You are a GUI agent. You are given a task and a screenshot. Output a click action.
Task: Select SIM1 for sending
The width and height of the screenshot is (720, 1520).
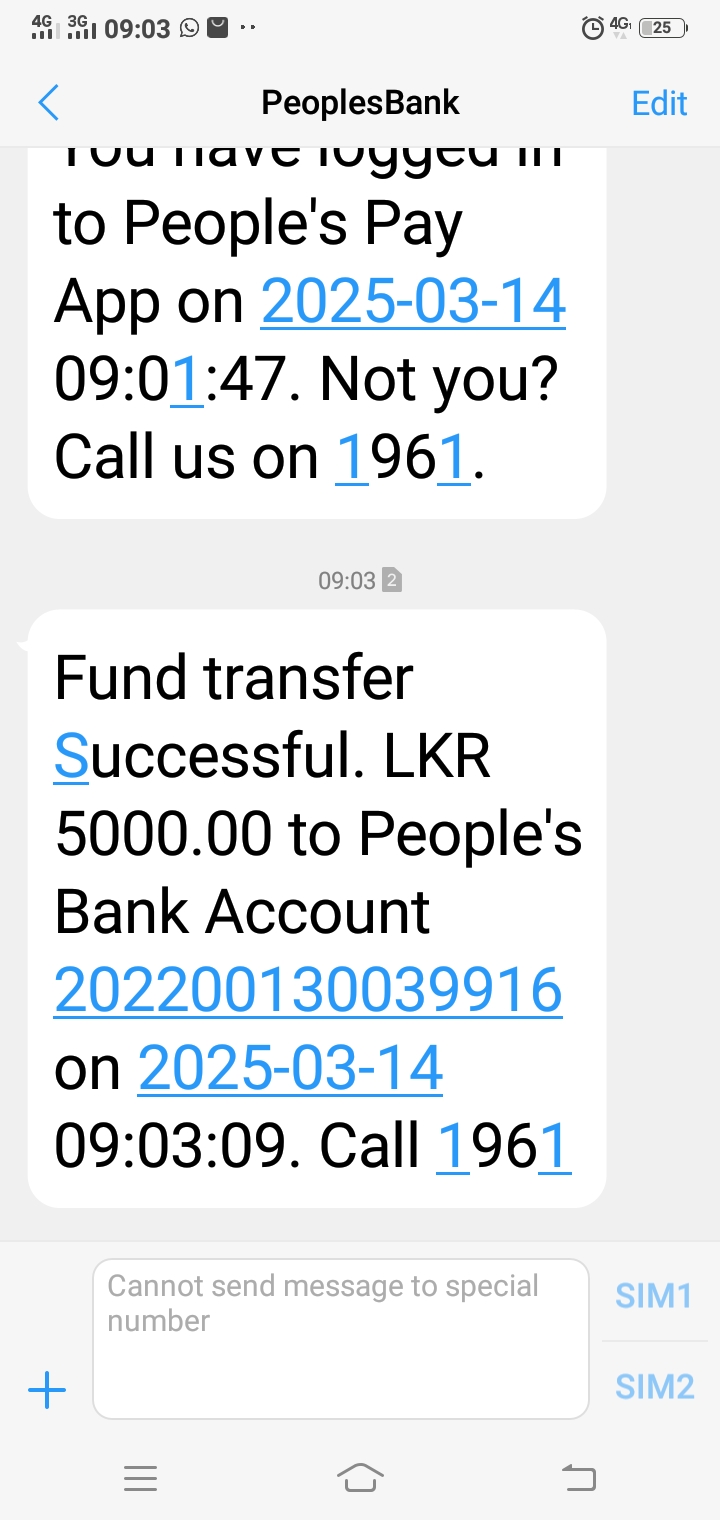pyautogui.click(x=654, y=1296)
